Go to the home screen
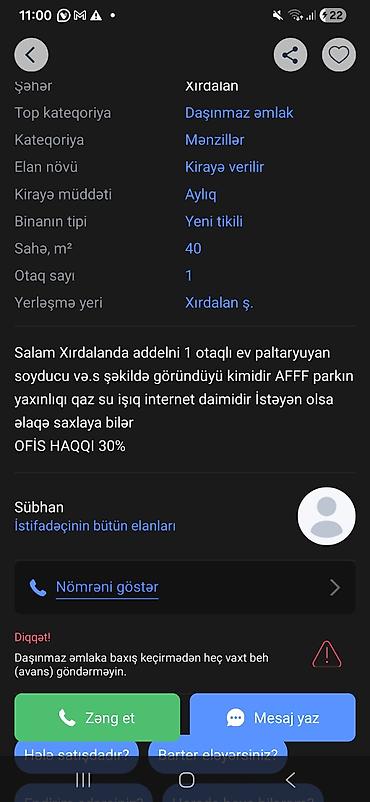This screenshot has height=802, width=370. click(186, 780)
